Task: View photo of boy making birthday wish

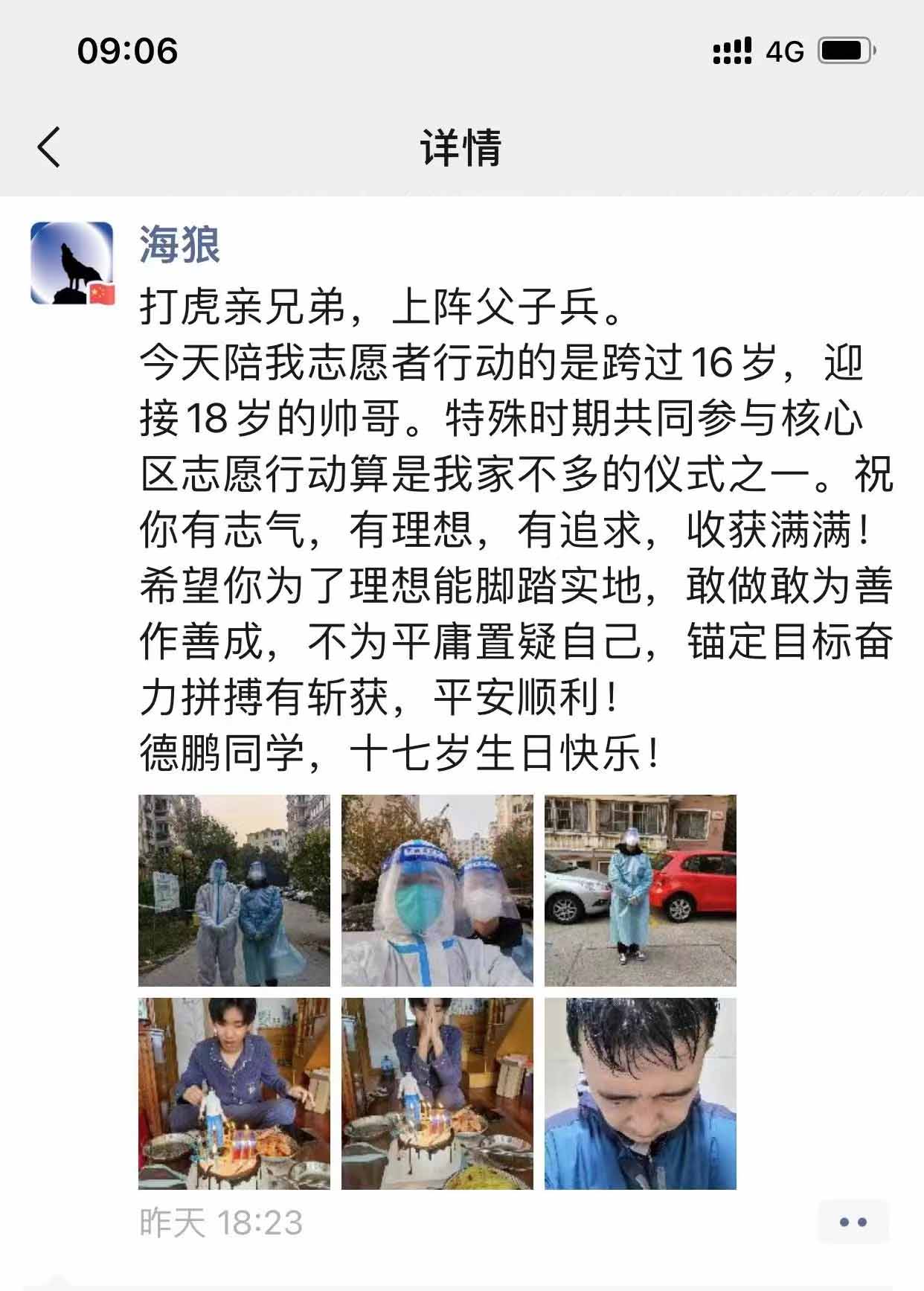Action: [437, 1094]
